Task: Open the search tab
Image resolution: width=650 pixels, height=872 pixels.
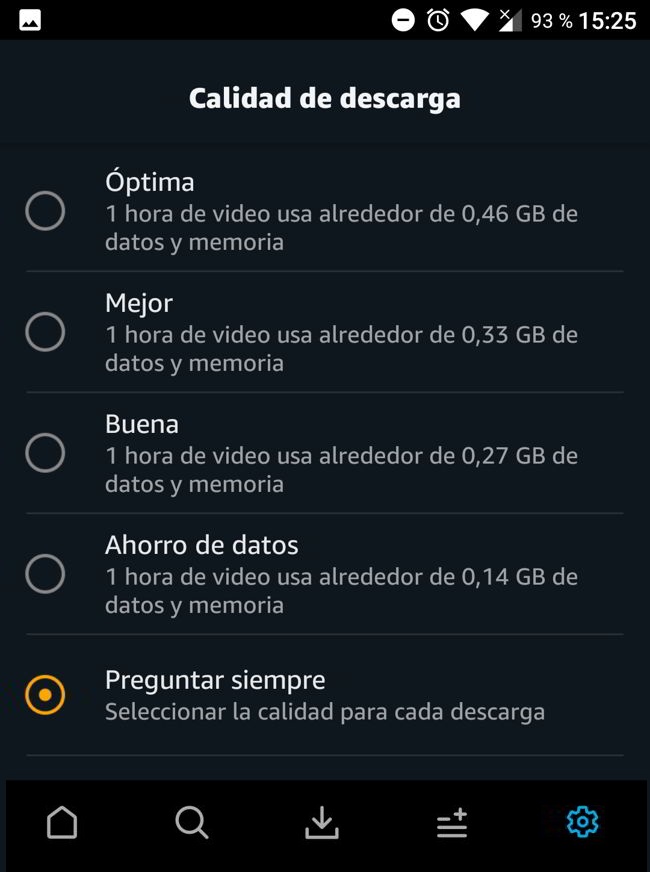Action: click(191, 823)
